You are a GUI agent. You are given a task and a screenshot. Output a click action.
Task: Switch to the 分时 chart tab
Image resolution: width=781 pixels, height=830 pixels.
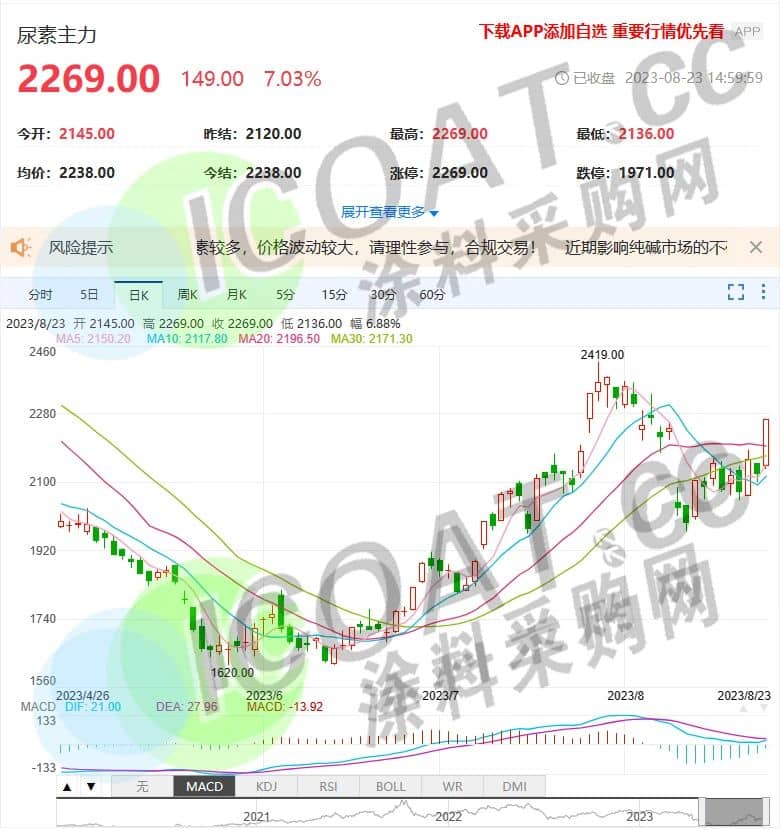(x=40, y=294)
